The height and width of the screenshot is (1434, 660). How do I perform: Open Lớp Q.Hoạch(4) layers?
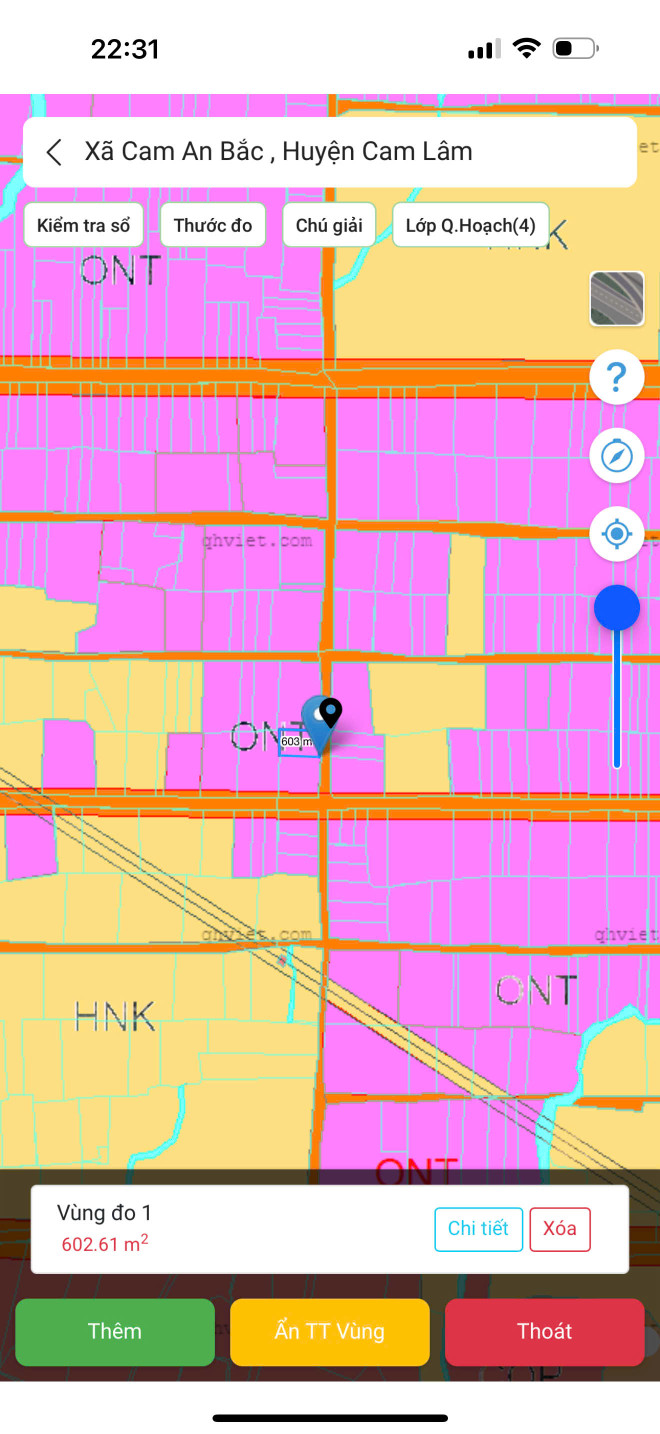click(470, 225)
